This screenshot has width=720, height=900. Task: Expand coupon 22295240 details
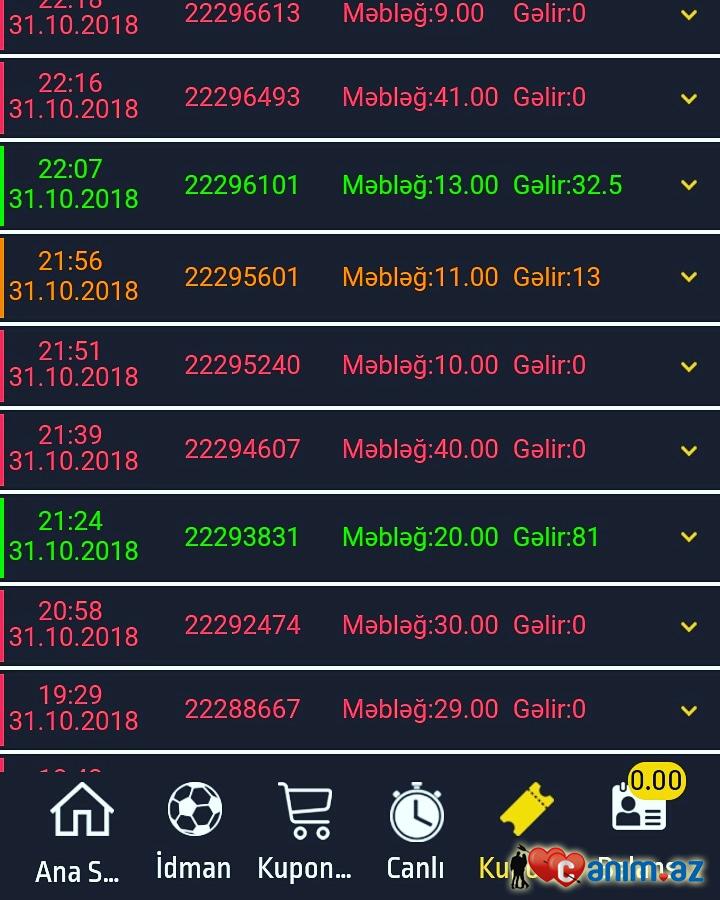pyautogui.click(x=688, y=366)
